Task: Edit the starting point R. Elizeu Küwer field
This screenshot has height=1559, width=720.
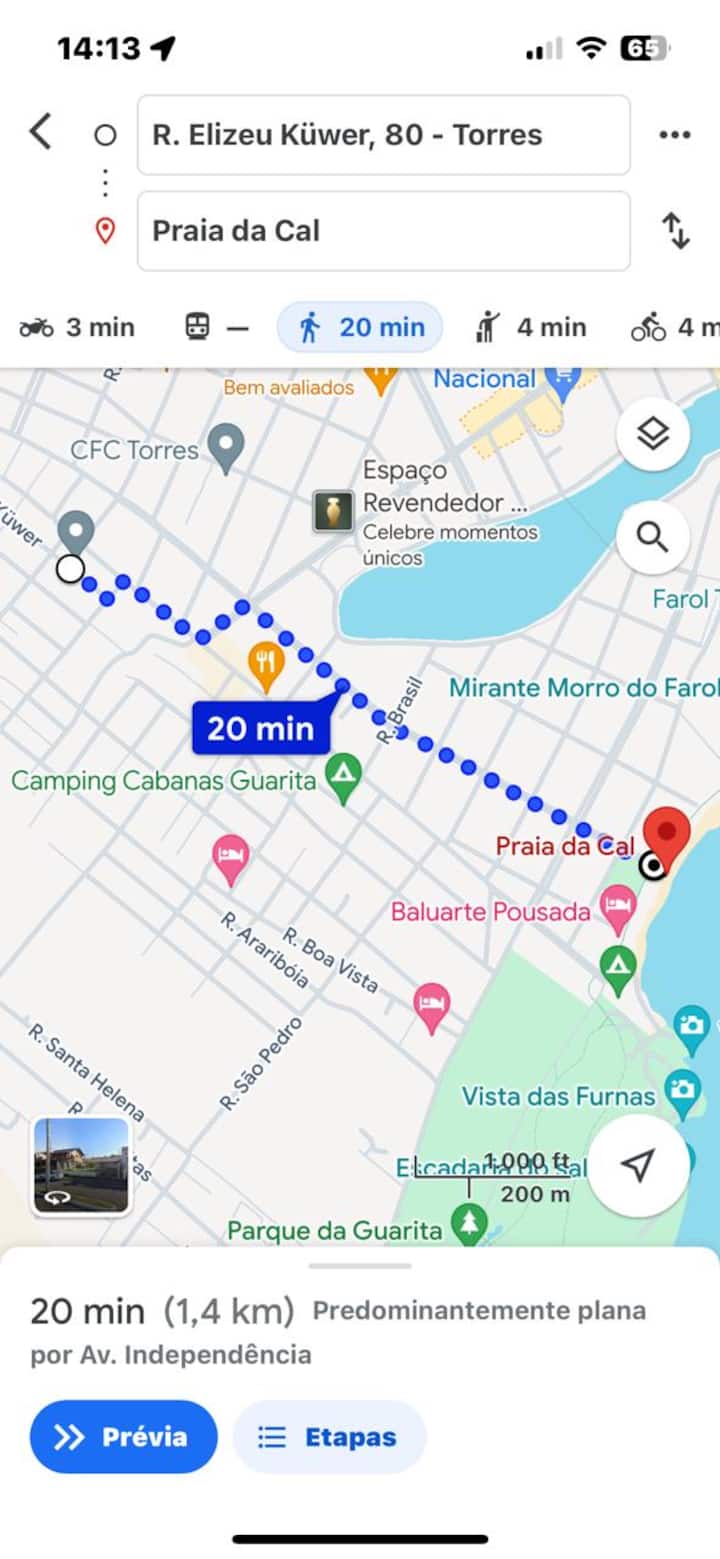Action: 383,135
